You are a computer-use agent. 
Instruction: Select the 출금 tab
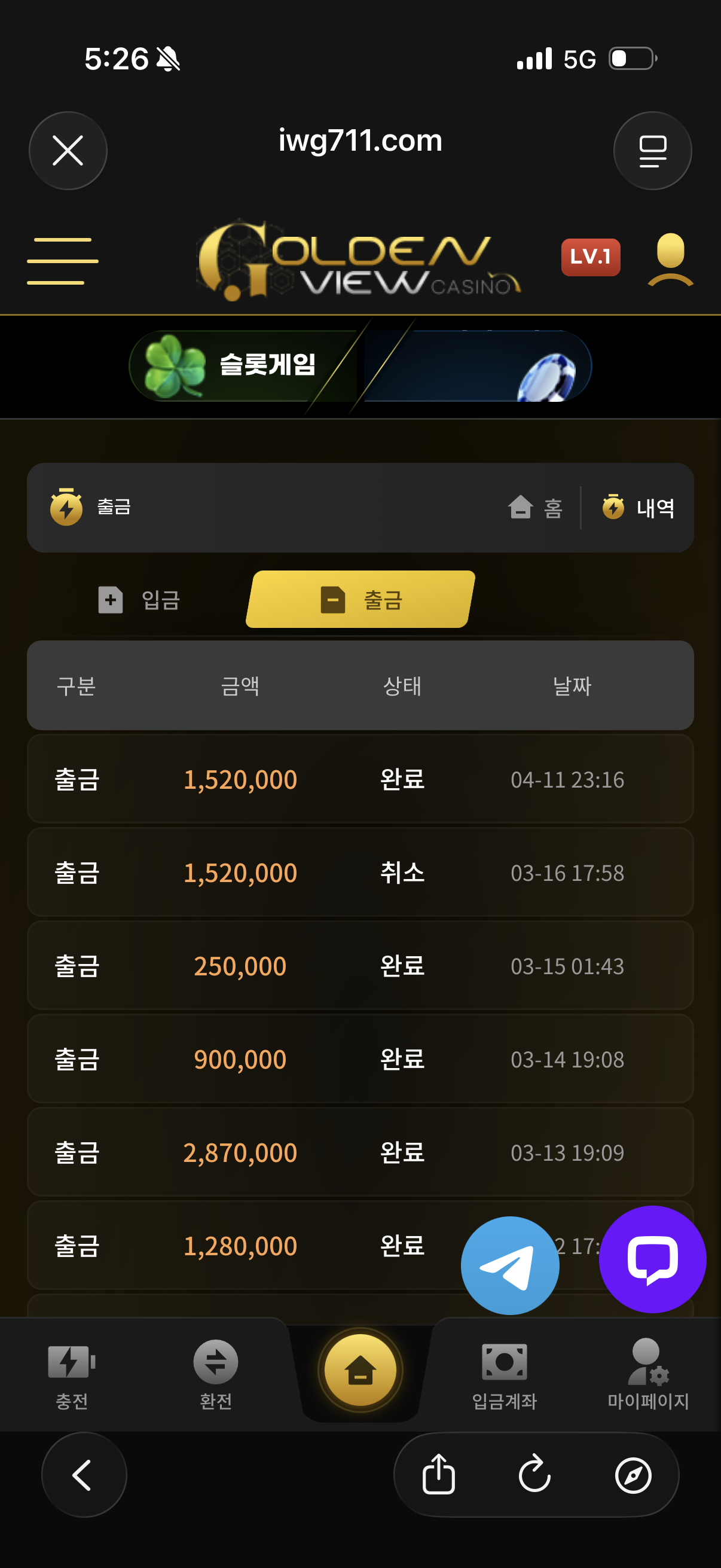361,600
